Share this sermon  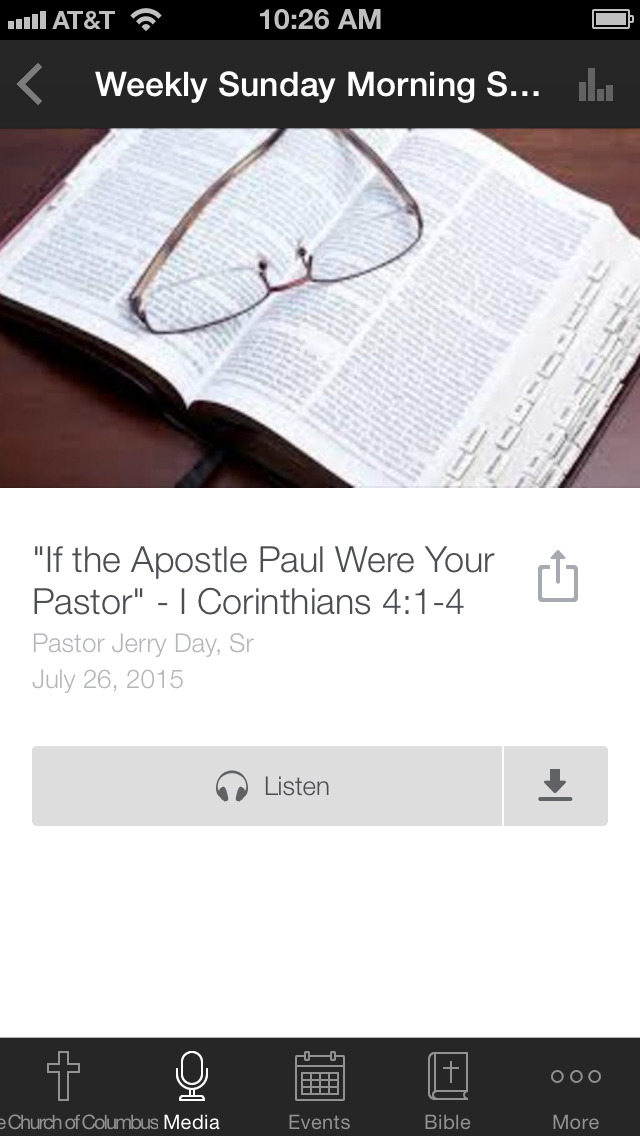pyautogui.click(x=557, y=577)
